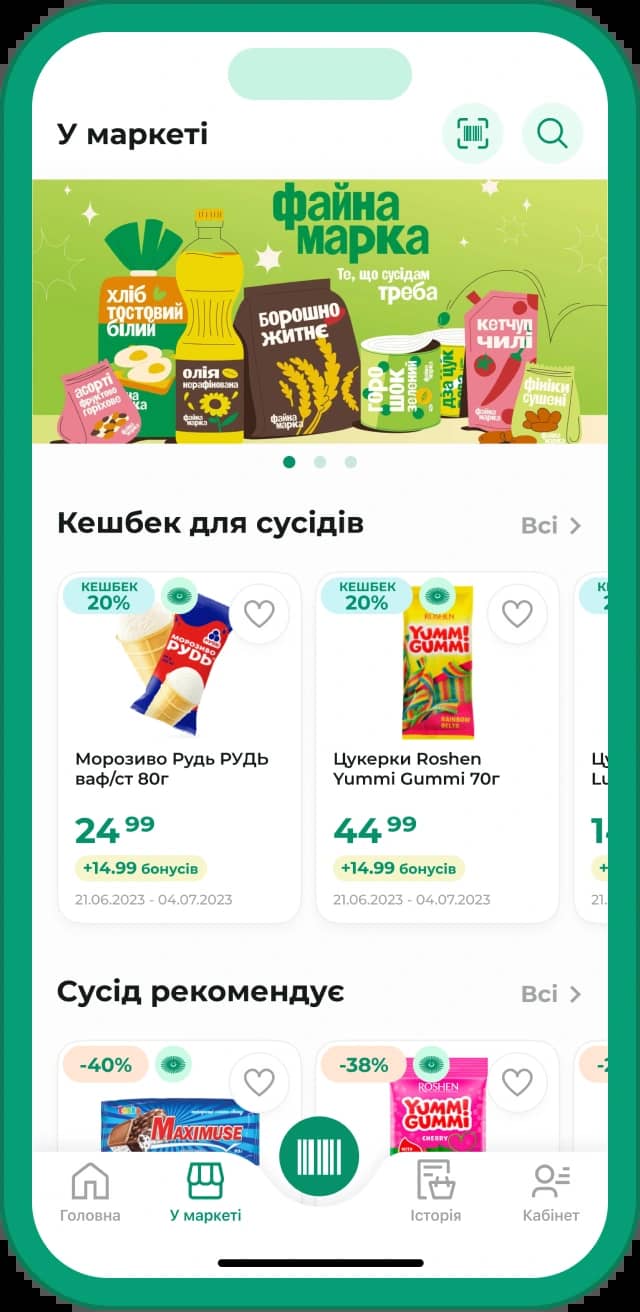Show all Кешбек для сусідів offers
This screenshot has height=1312, width=640.
[551, 525]
